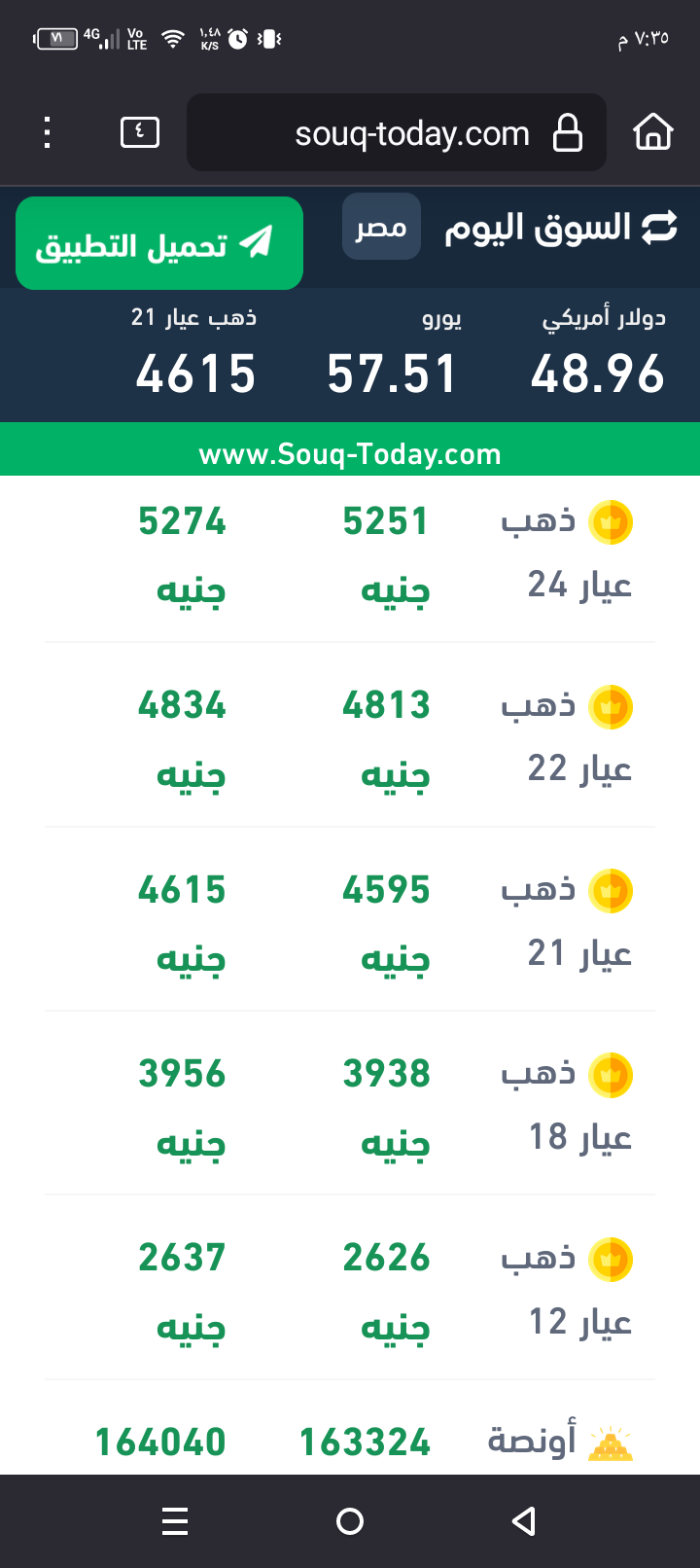
Task: Select the مصر country chip
Action: tap(381, 227)
